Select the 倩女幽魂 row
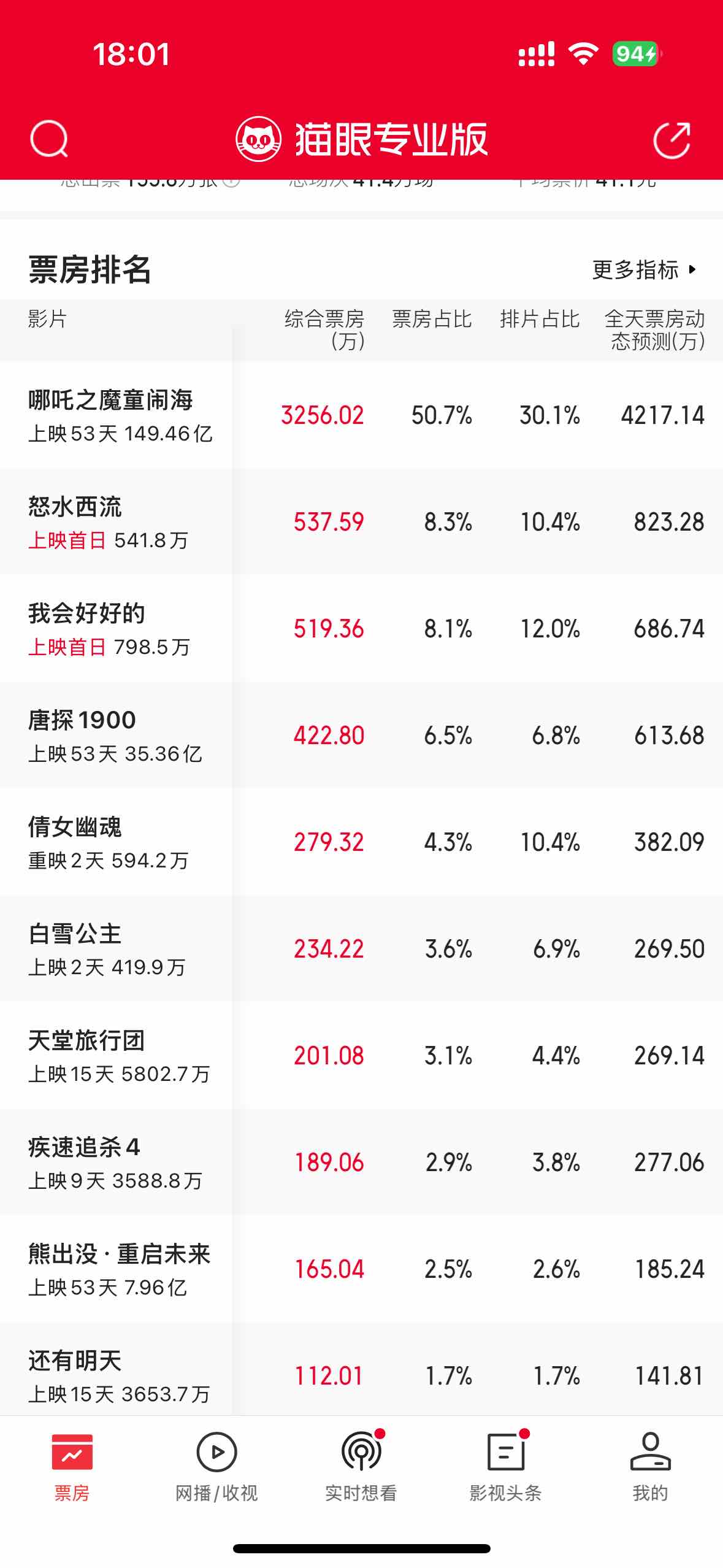723x1568 pixels. click(361, 842)
